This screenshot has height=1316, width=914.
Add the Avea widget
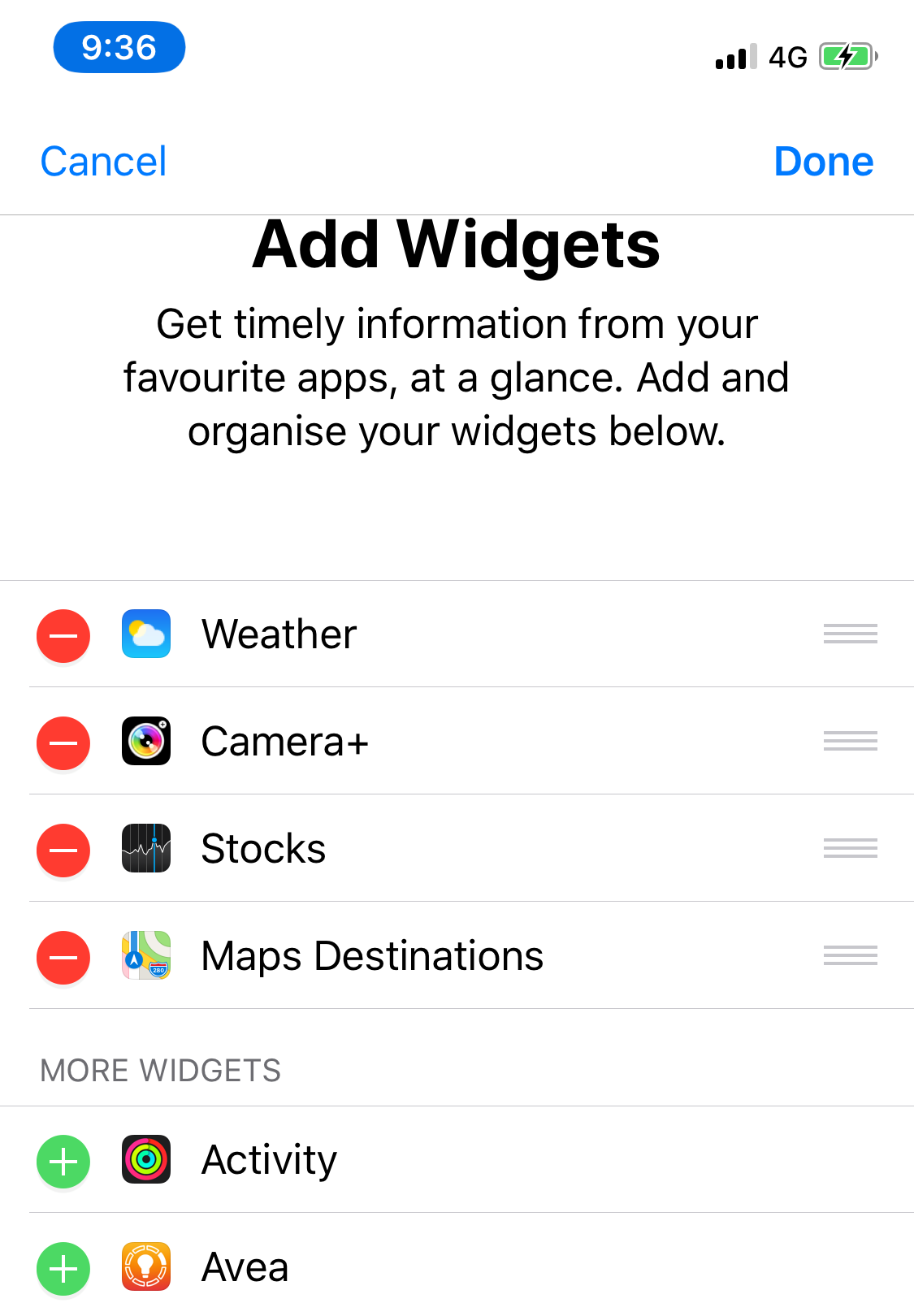[63, 1268]
